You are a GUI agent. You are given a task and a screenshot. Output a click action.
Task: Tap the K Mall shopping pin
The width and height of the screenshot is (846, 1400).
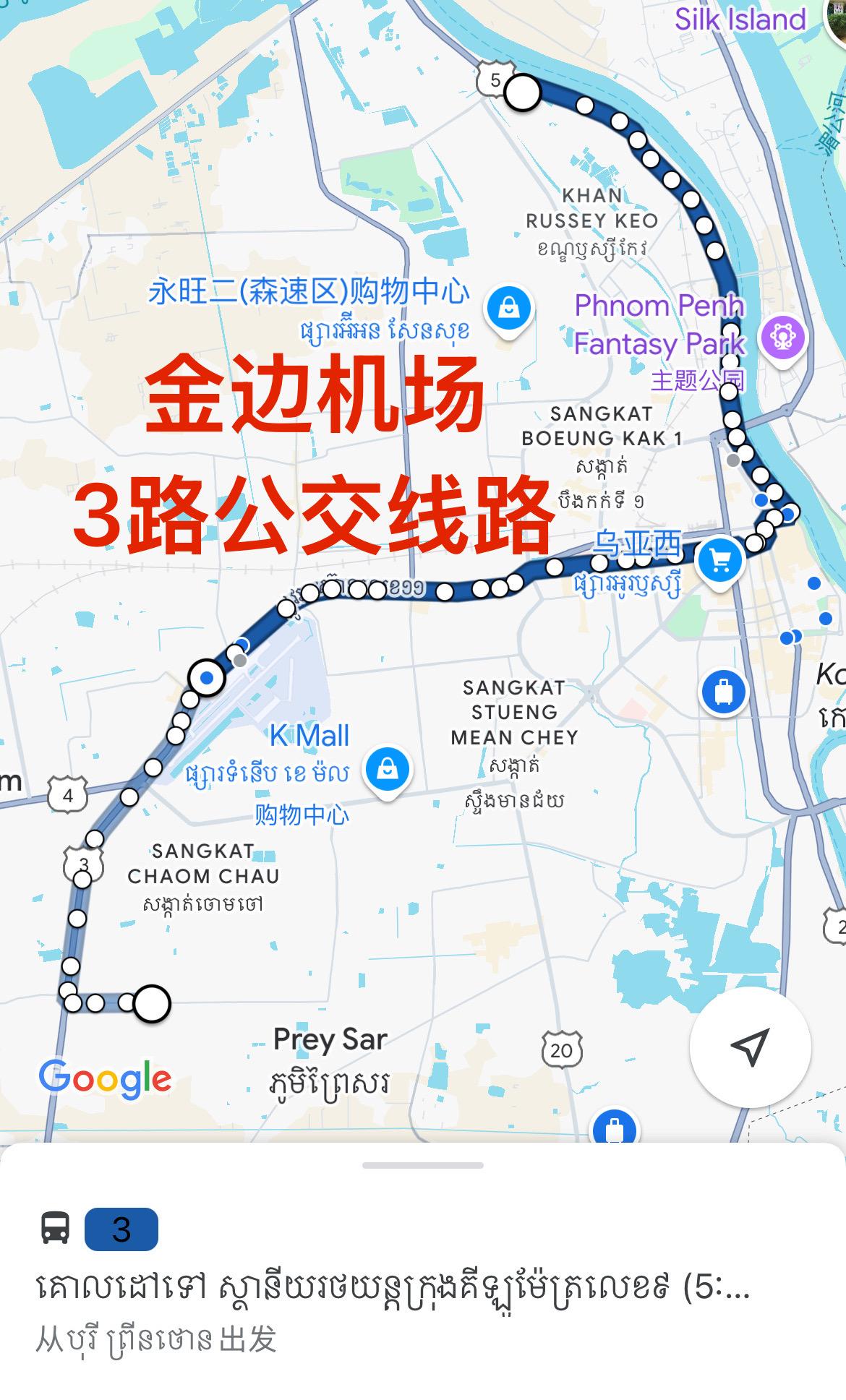[x=388, y=771]
